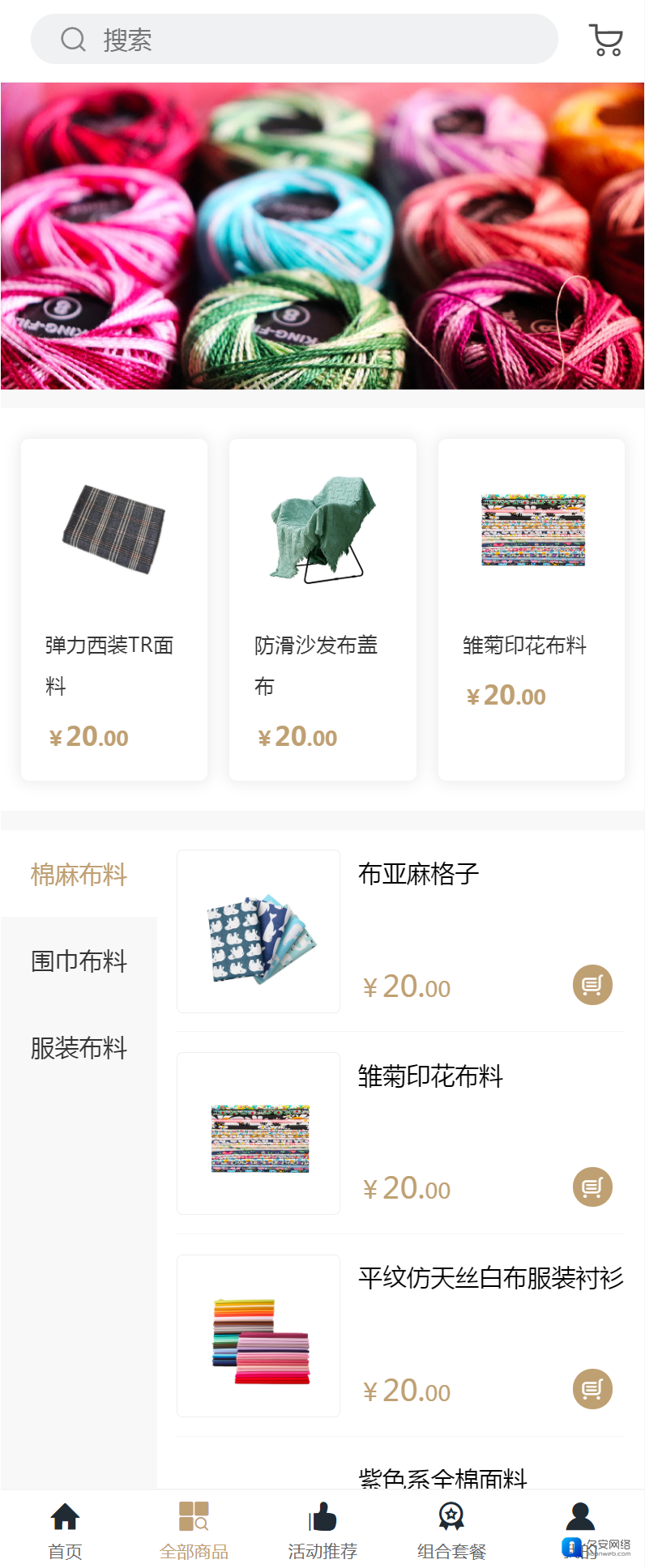Viewport: 645px width, 1568px height.
Task: Add 雏菊印花布料 list item to cart
Action: (592, 1187)
